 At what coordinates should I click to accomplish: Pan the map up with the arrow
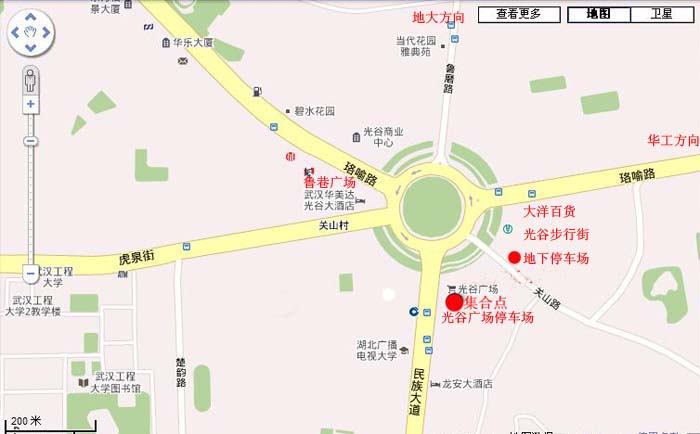point(31,17)
